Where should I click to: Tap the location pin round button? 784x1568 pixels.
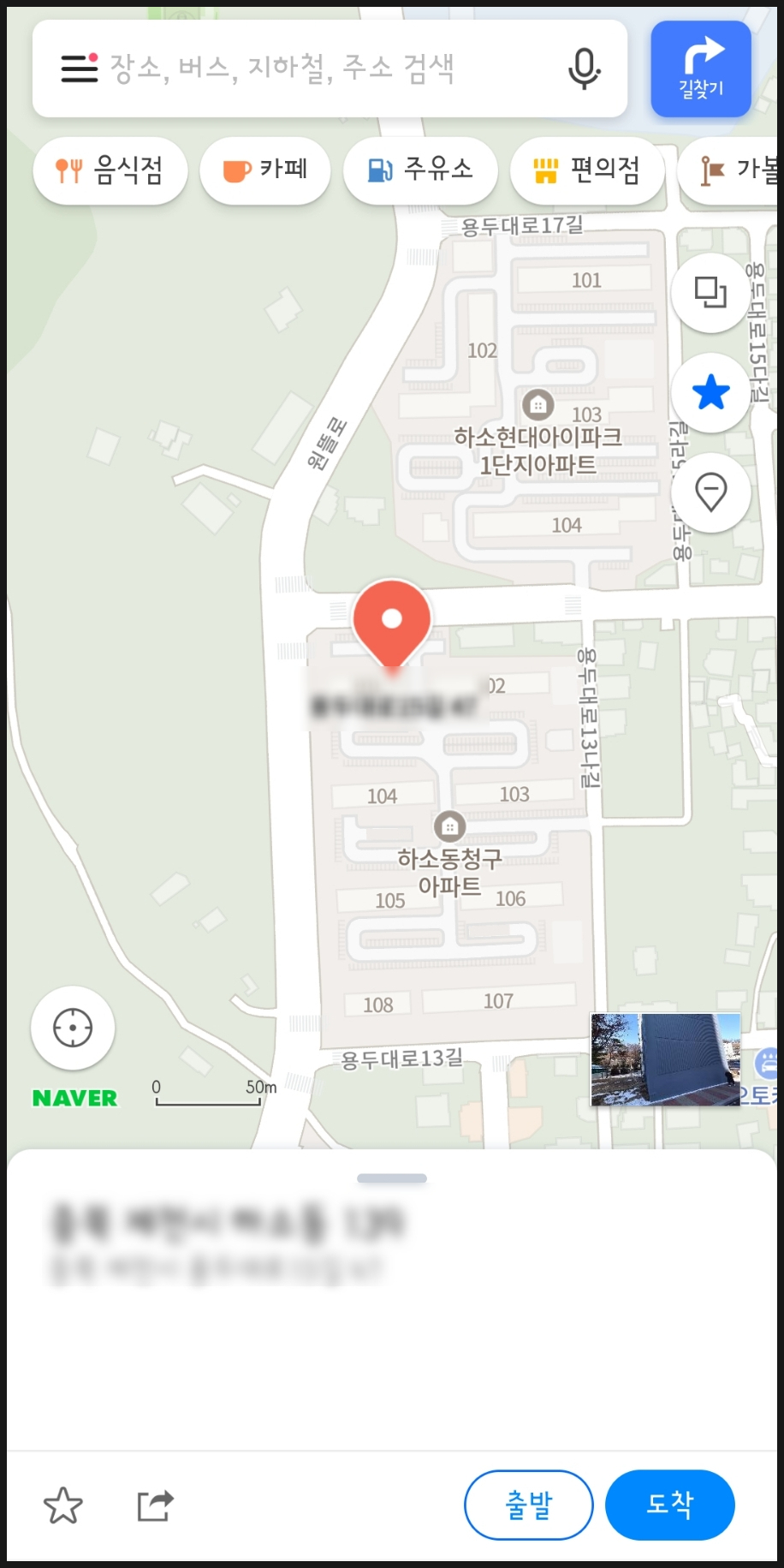tap(710, 493)
